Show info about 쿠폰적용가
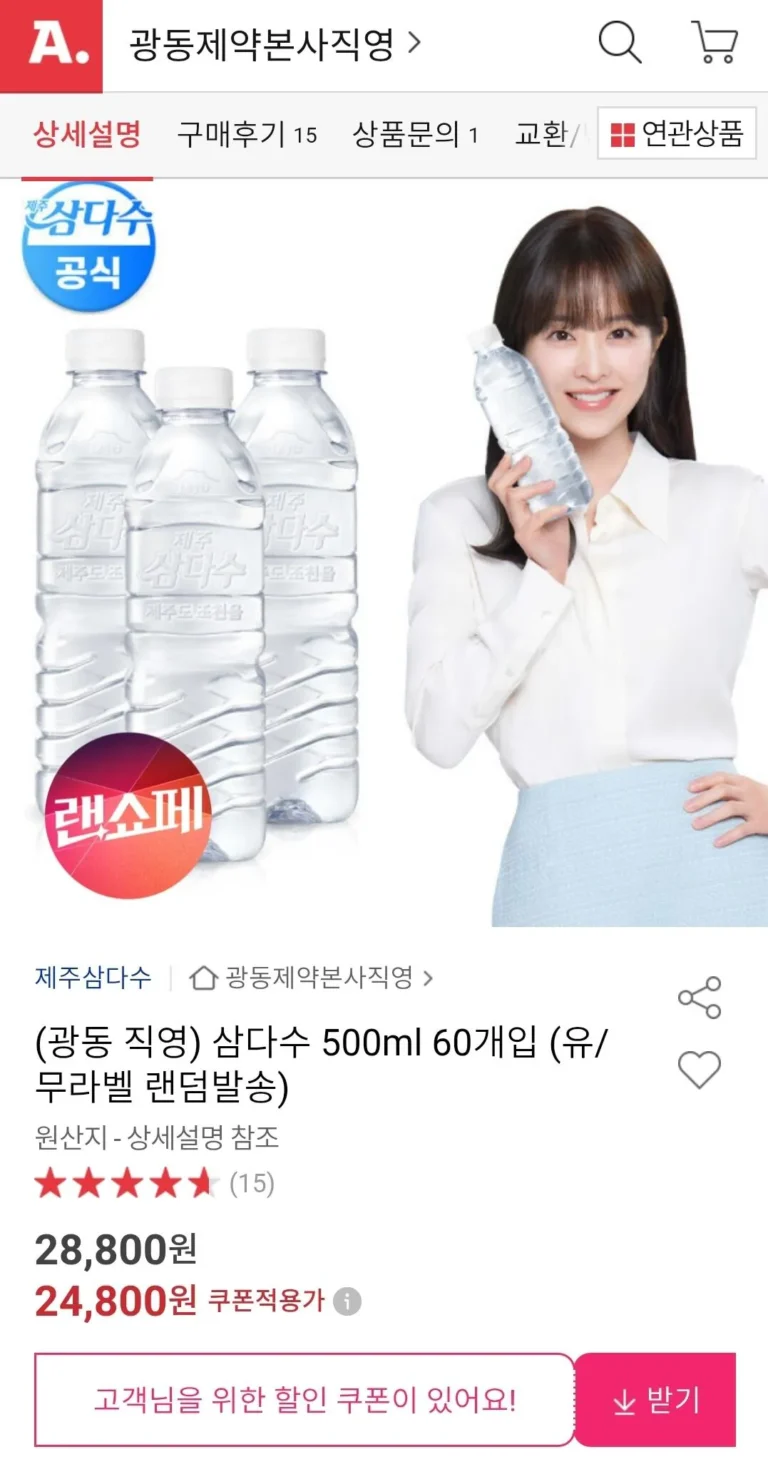The width and height of the screenshot is (768, 1479). click(x=347, y=1302)
